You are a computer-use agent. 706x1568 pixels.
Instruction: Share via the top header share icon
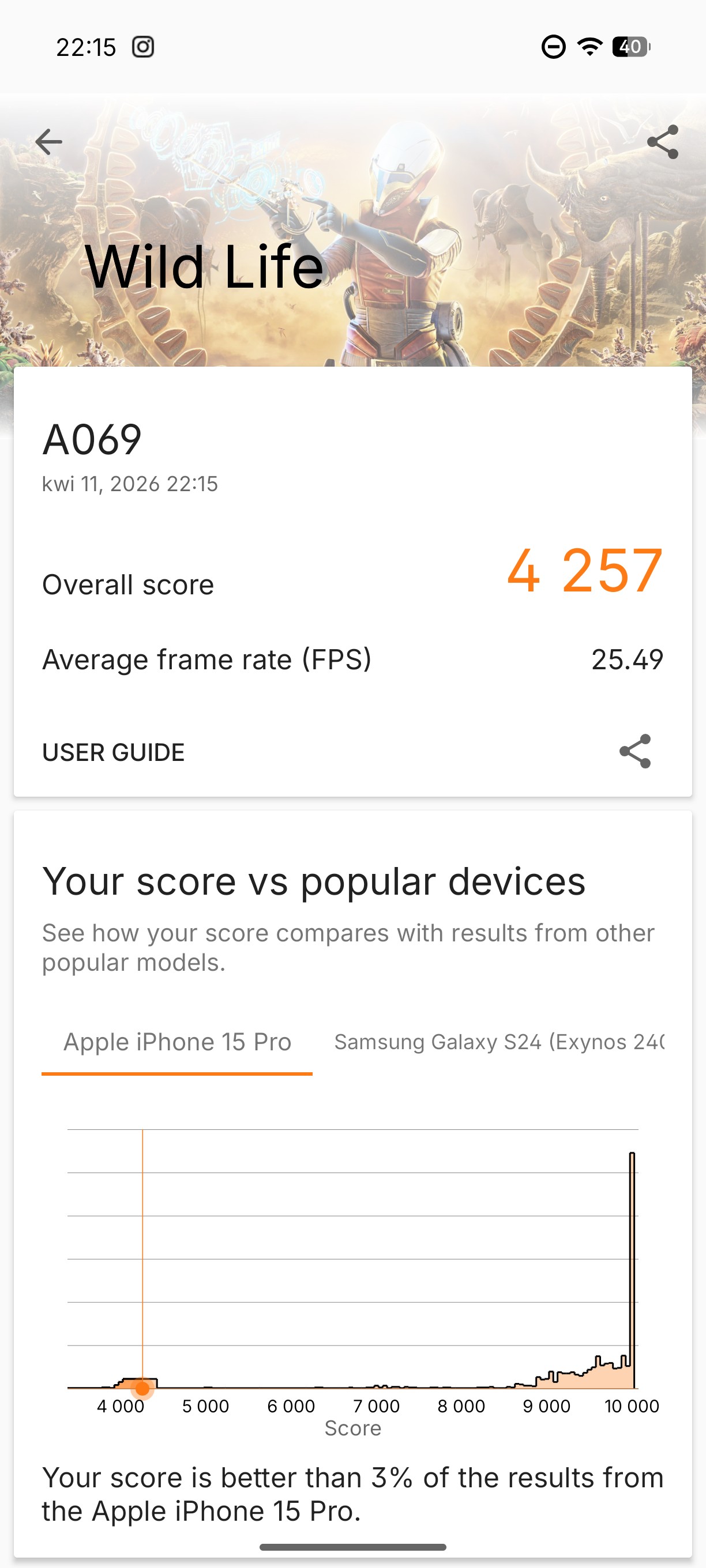tap(662, 142)
